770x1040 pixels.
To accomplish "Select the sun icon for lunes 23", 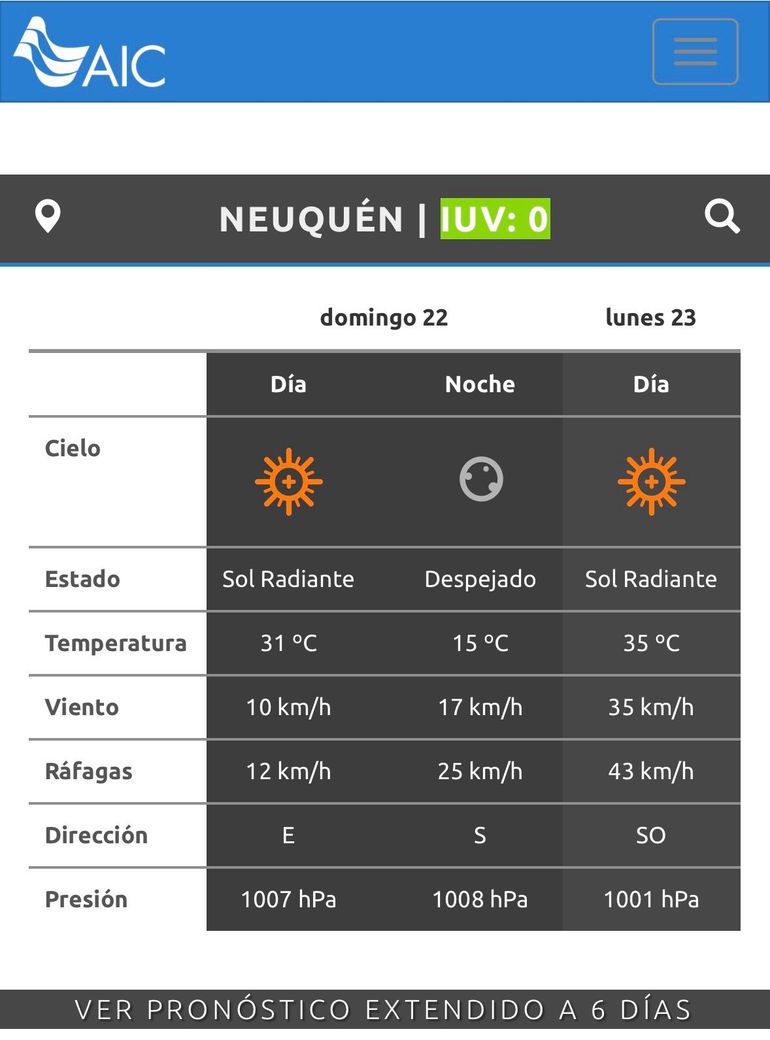I will [651, 481].
